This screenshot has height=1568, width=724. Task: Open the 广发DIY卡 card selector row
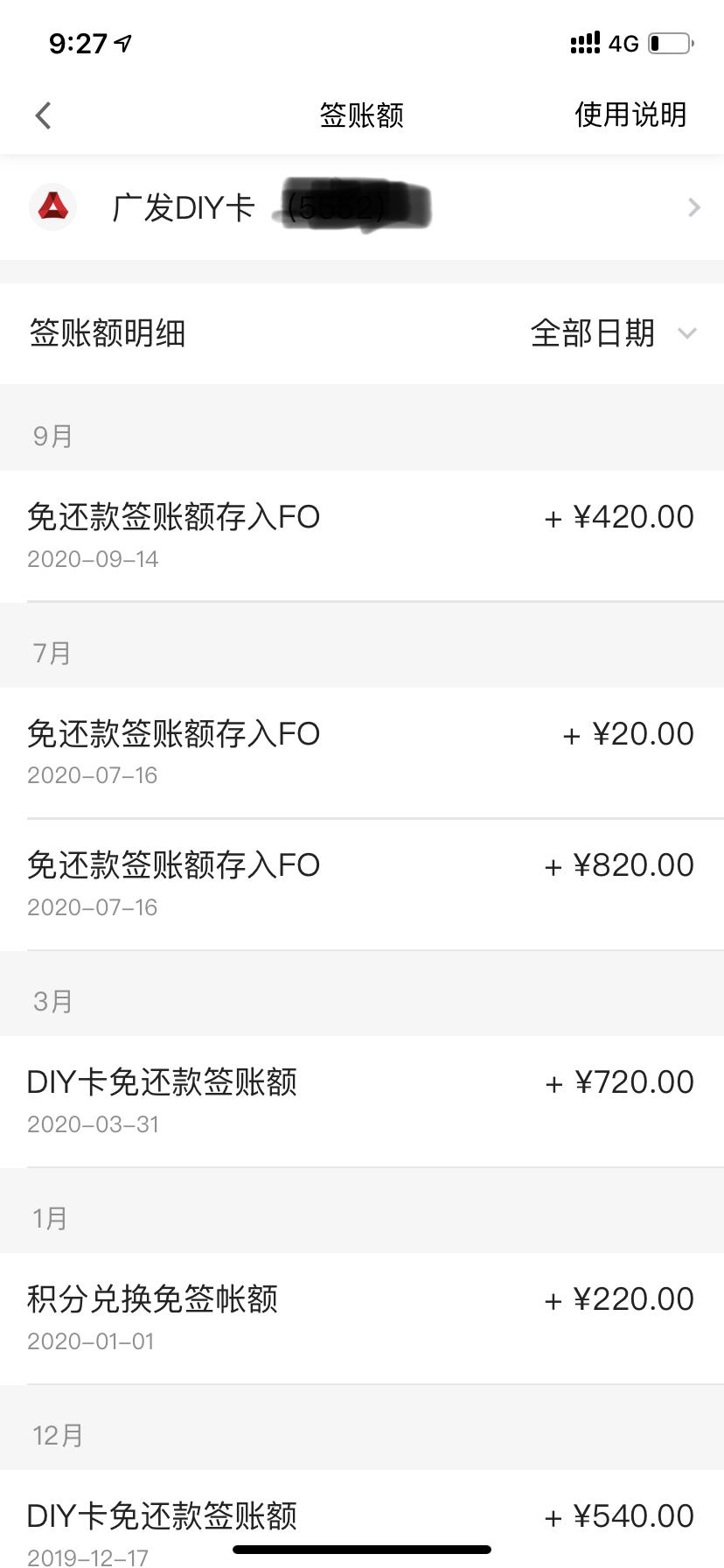362,207
